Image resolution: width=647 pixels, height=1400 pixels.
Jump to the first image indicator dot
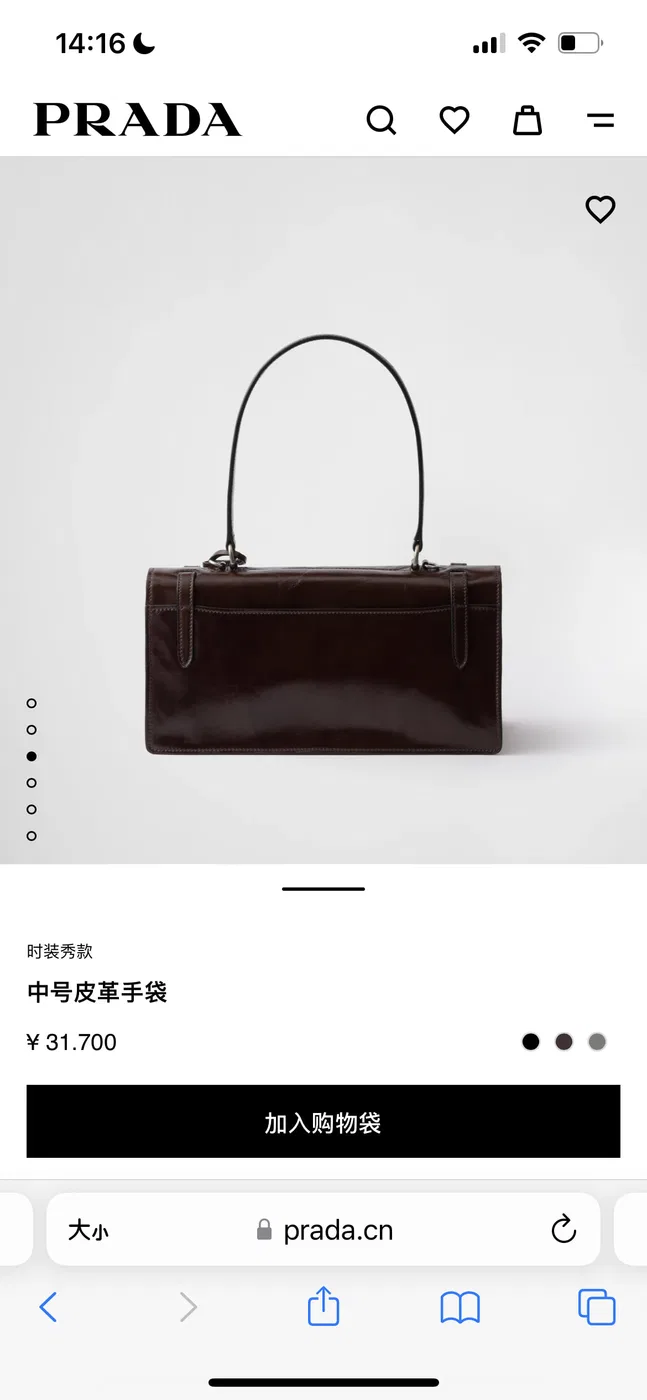tap(32, 704)
